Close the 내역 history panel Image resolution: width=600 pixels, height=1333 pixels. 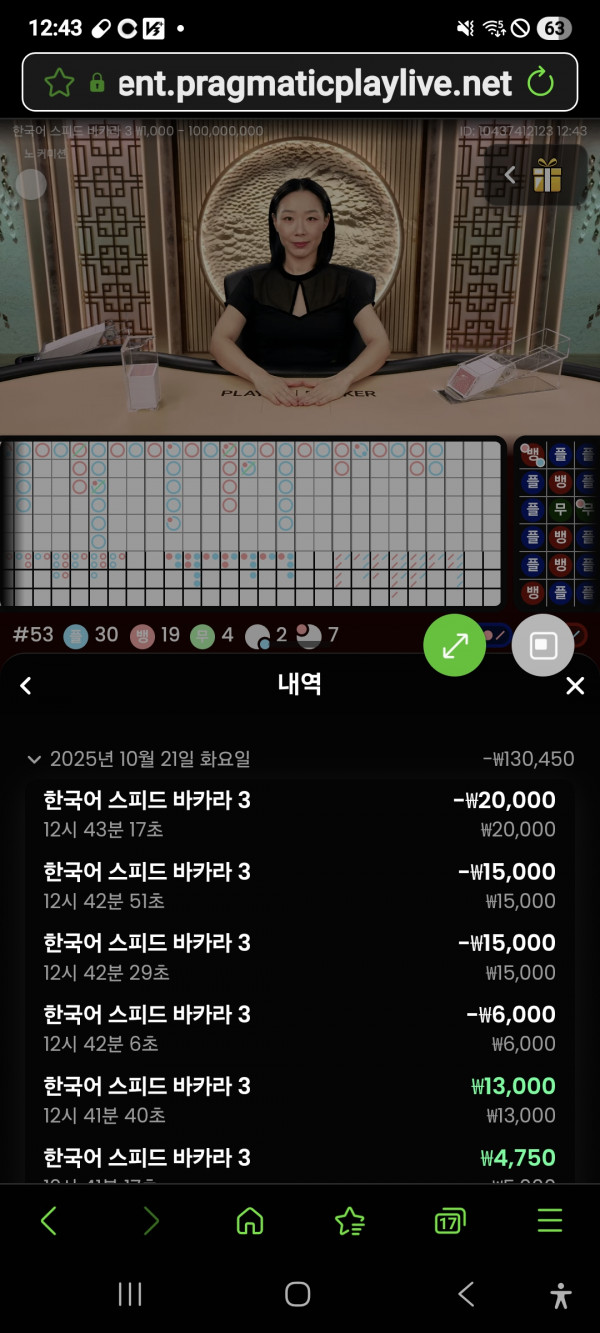pos(574,686)
